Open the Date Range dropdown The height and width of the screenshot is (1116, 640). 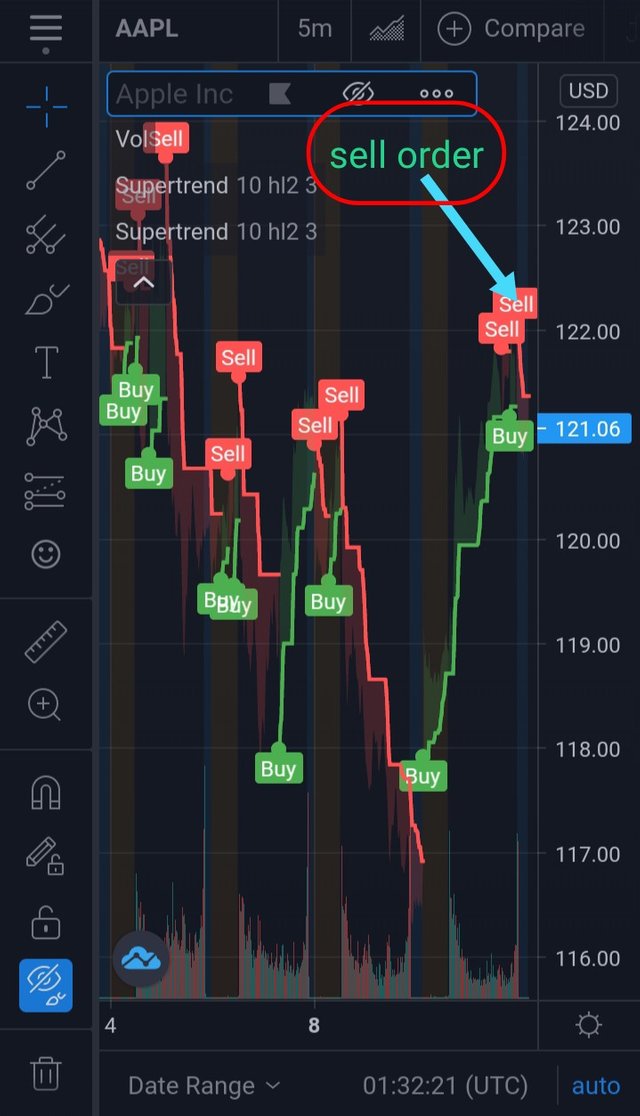(x=205, y=1085)
